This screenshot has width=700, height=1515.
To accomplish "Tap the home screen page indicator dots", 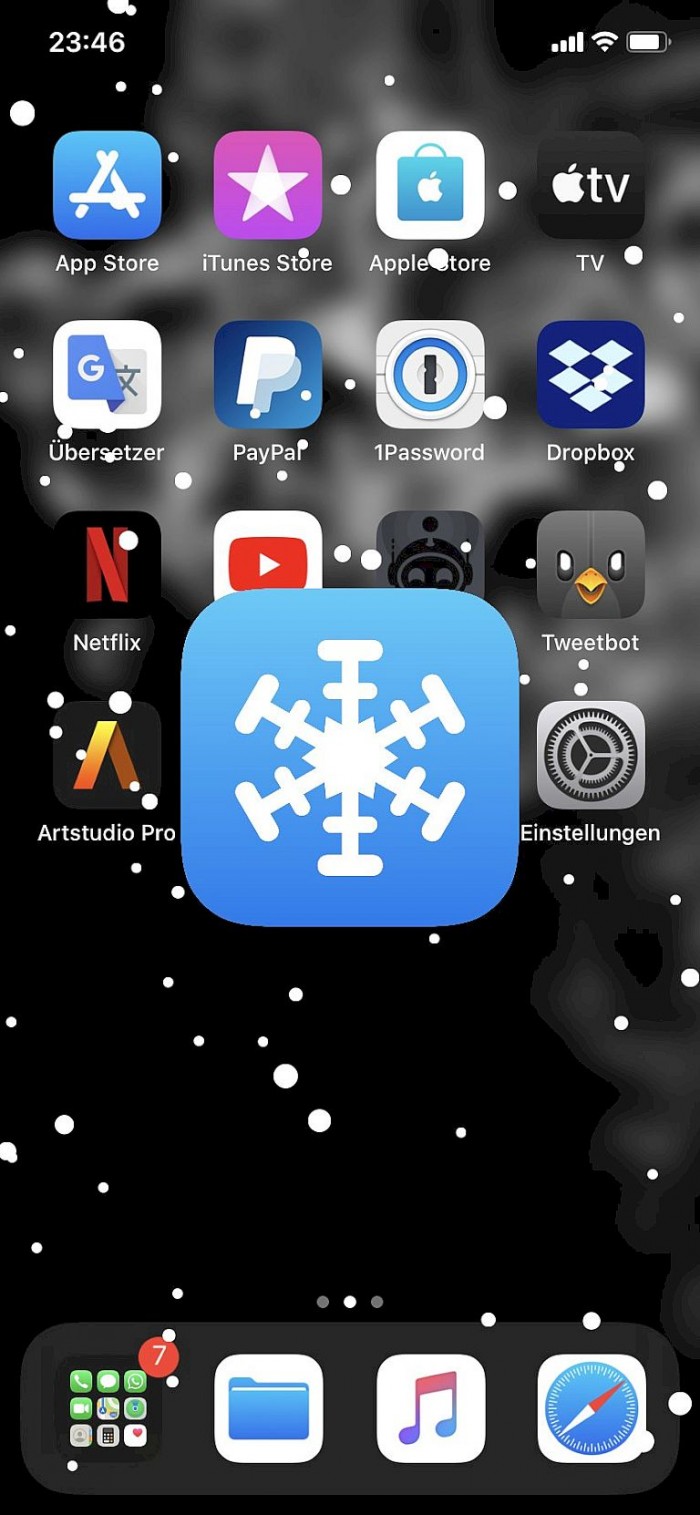I will click(x=350, y=1302).
